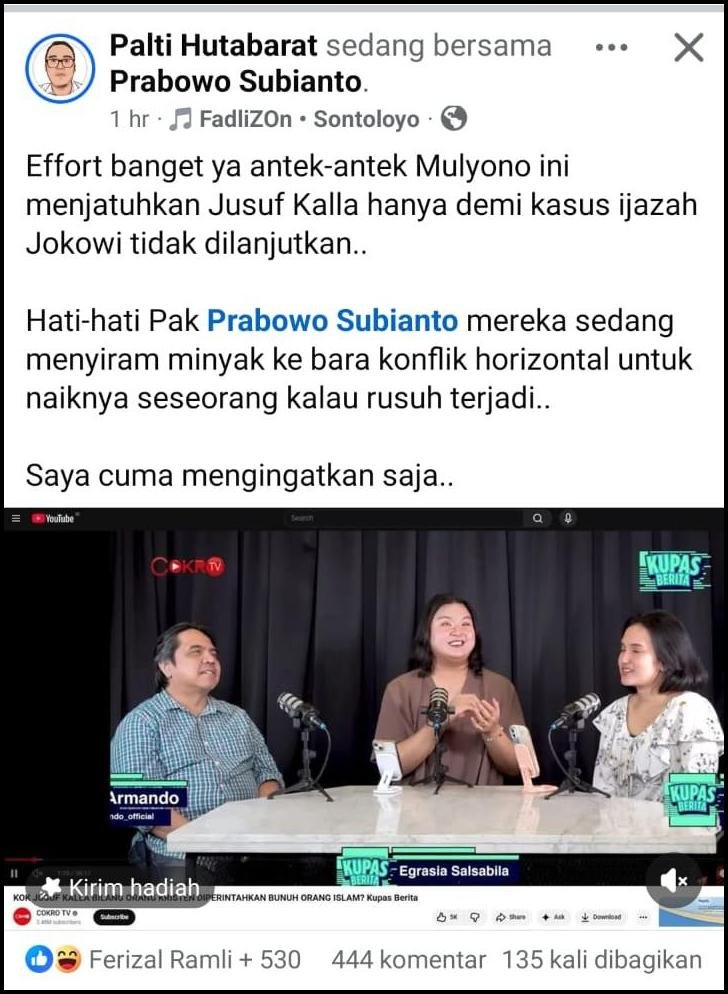
Task: Open the Cokro TV video attachment
Action: [364, 700]
